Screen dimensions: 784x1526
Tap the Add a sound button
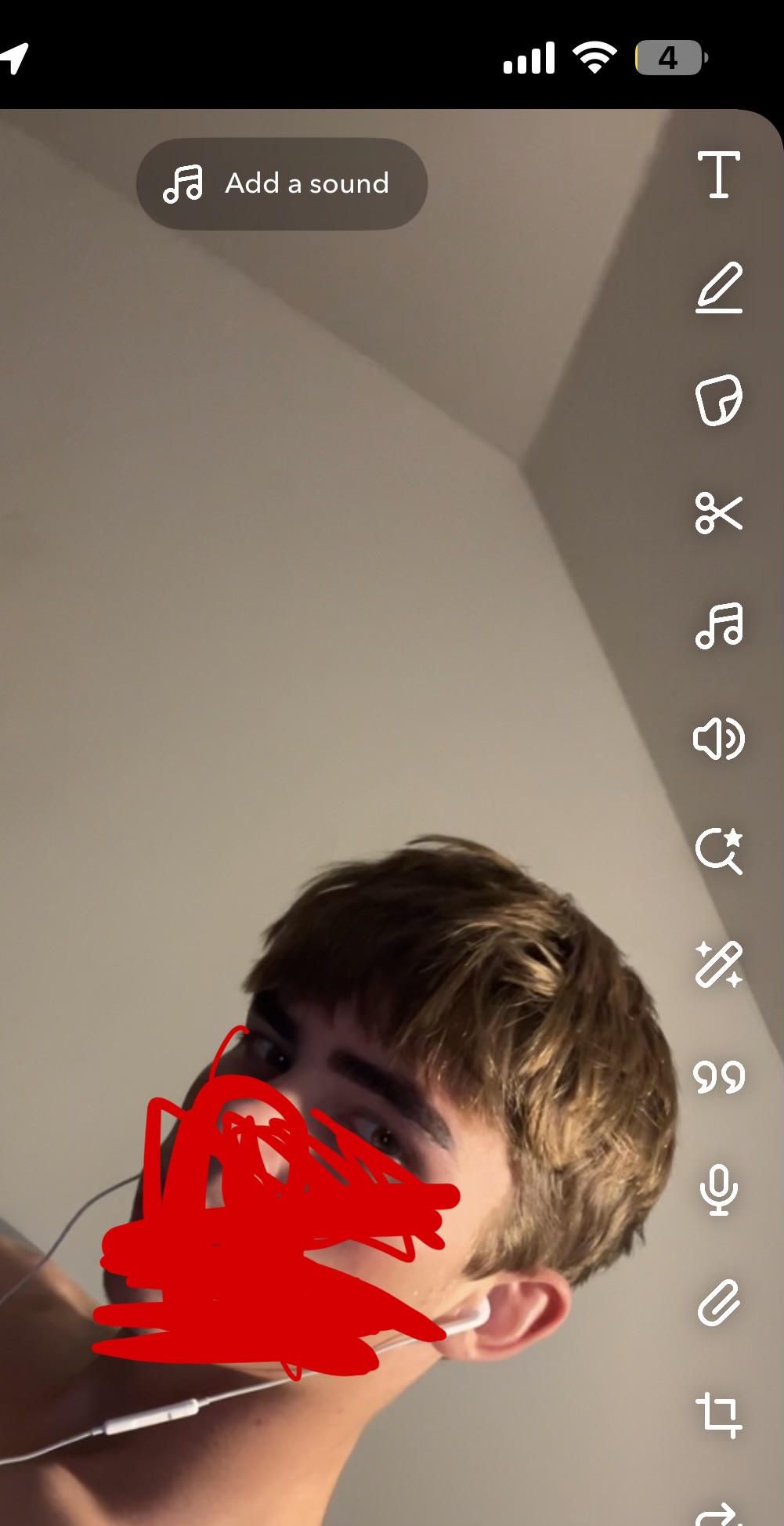(x=282, y=184)
